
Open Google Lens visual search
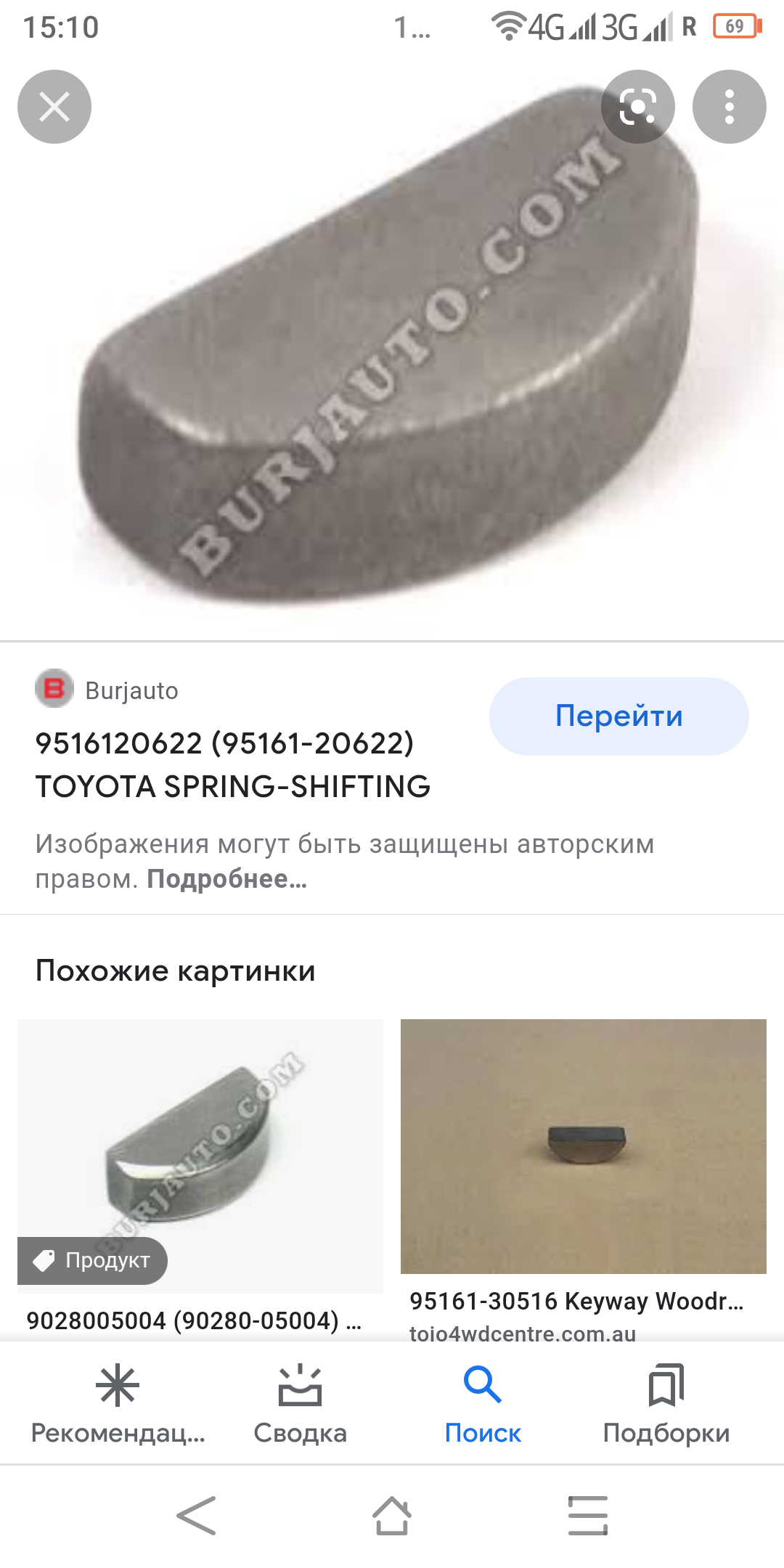[638, 107]
